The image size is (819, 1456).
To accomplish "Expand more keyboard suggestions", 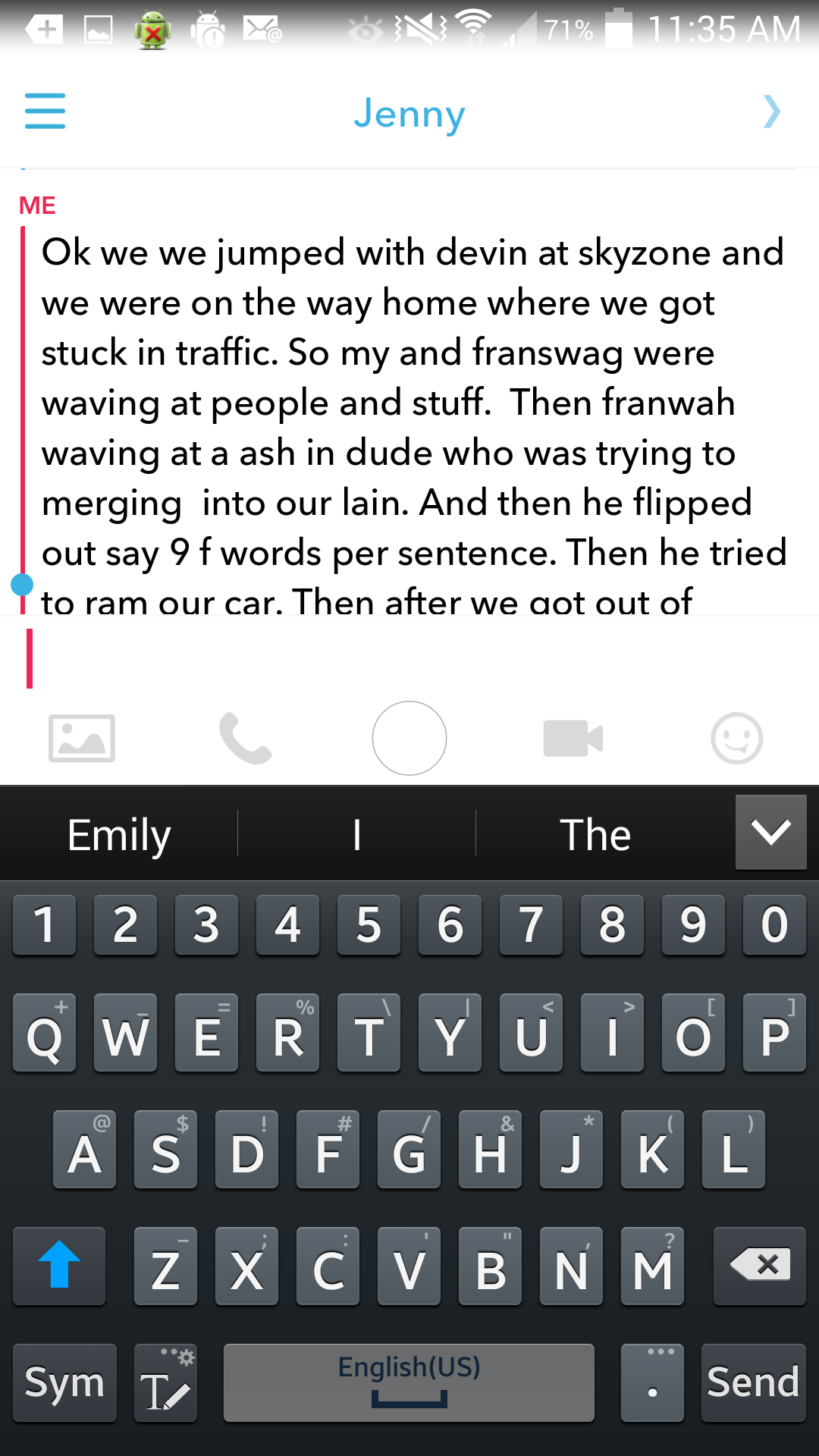I will tap(770, 832).
